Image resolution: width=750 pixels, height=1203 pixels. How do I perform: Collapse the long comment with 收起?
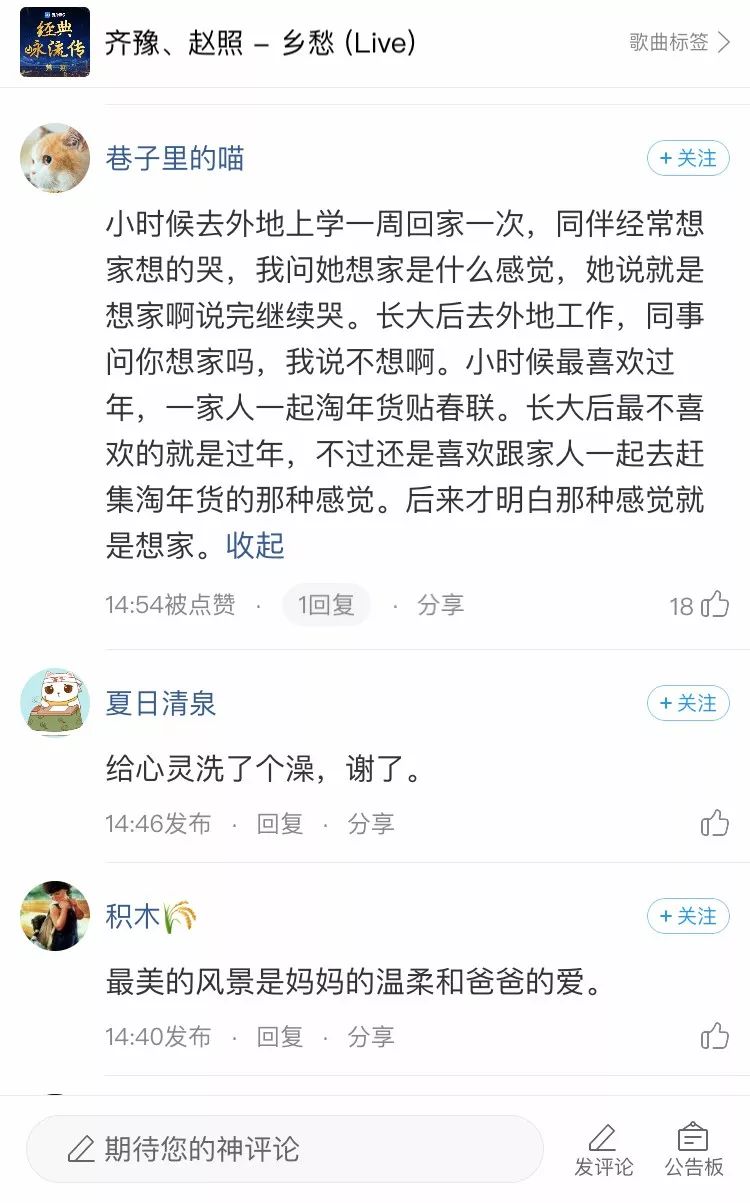(255, 545)
